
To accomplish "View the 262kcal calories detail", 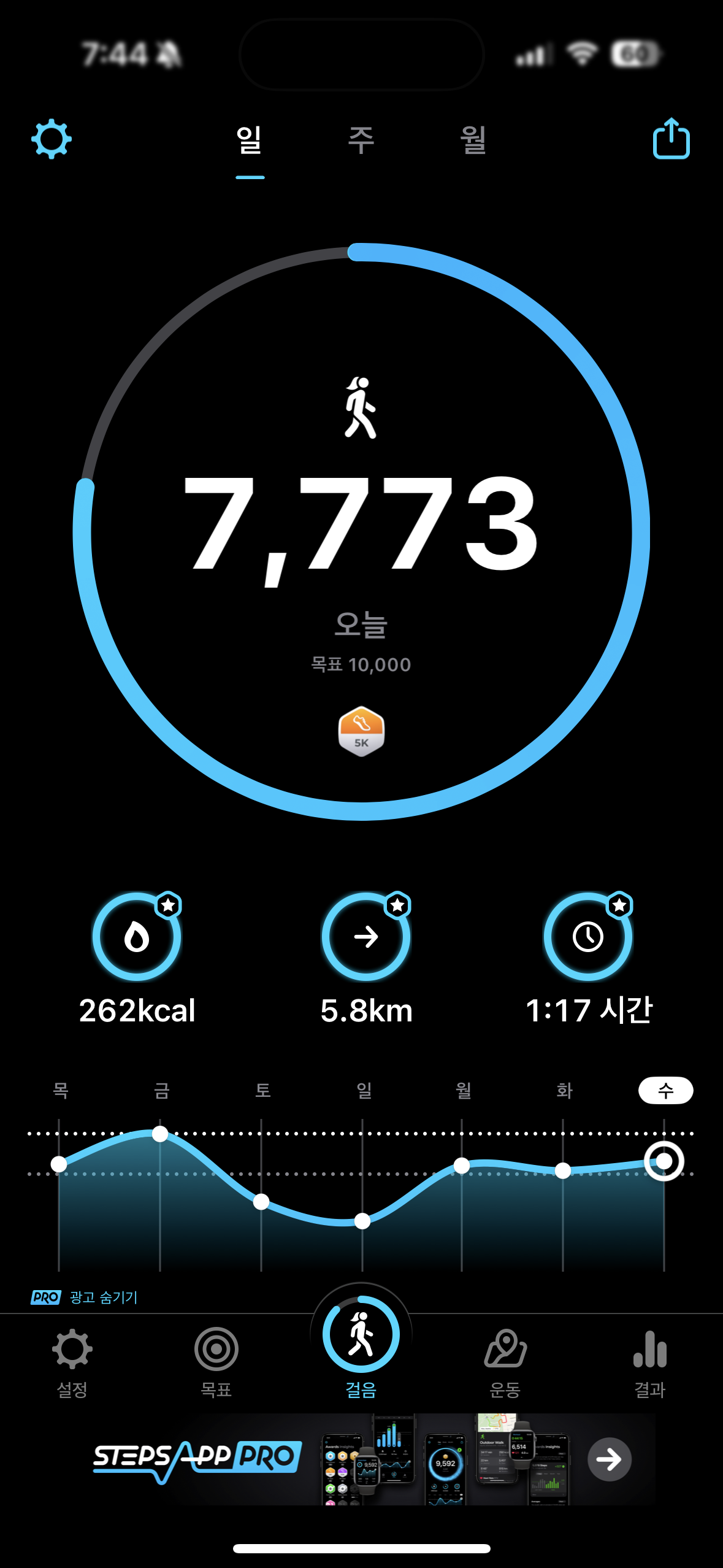I will 137,937.
